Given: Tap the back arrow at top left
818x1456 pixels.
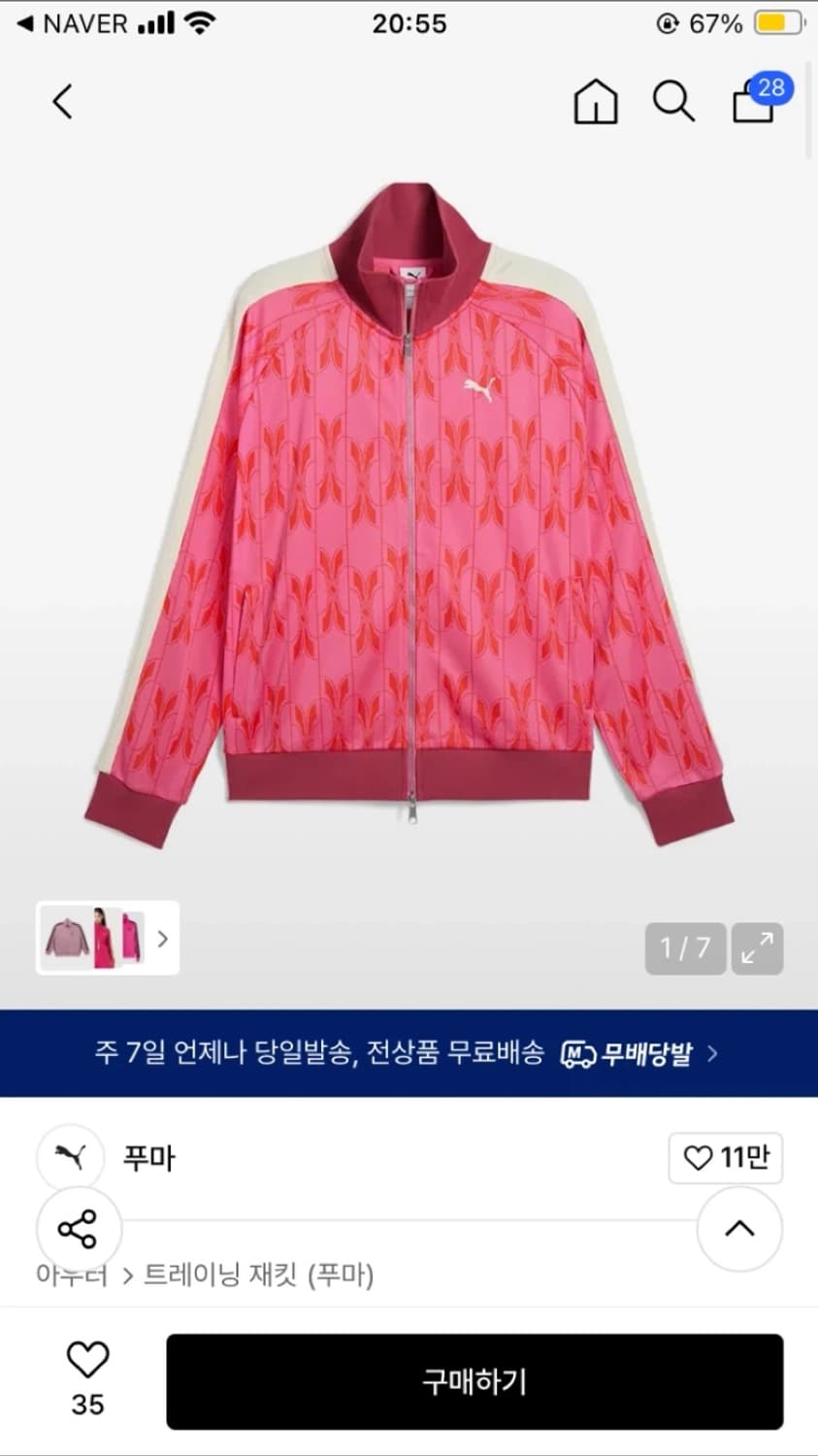Looking at the screenshot, I should [x=61, y=101].
